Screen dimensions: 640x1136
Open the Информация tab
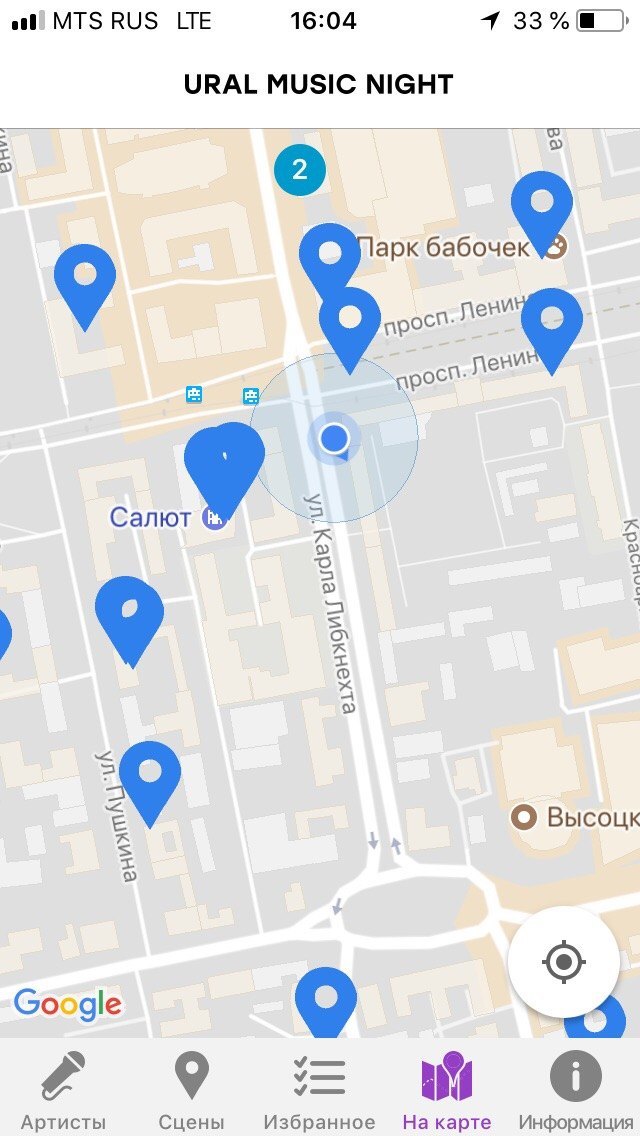[575, 1088]
